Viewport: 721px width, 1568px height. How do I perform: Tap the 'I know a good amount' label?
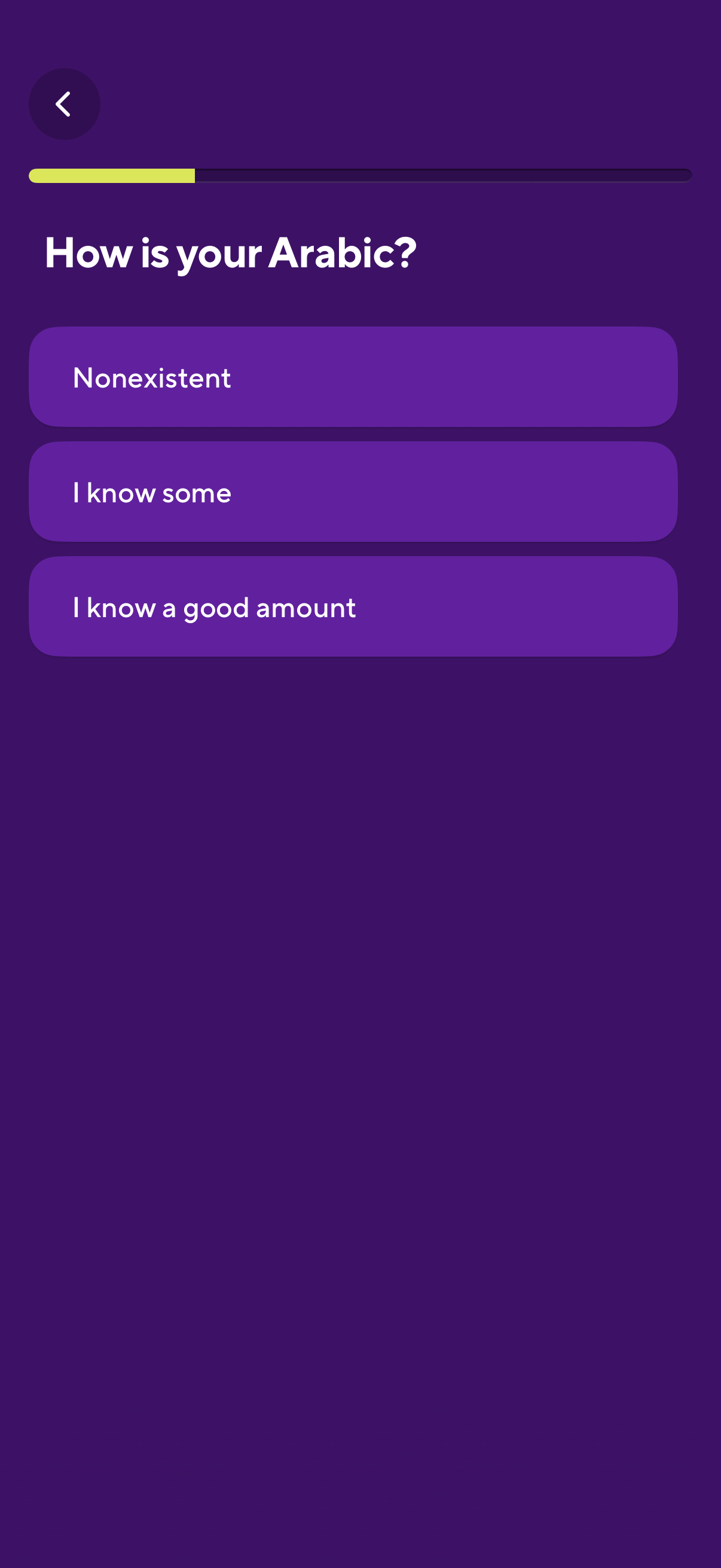(213, 606)
